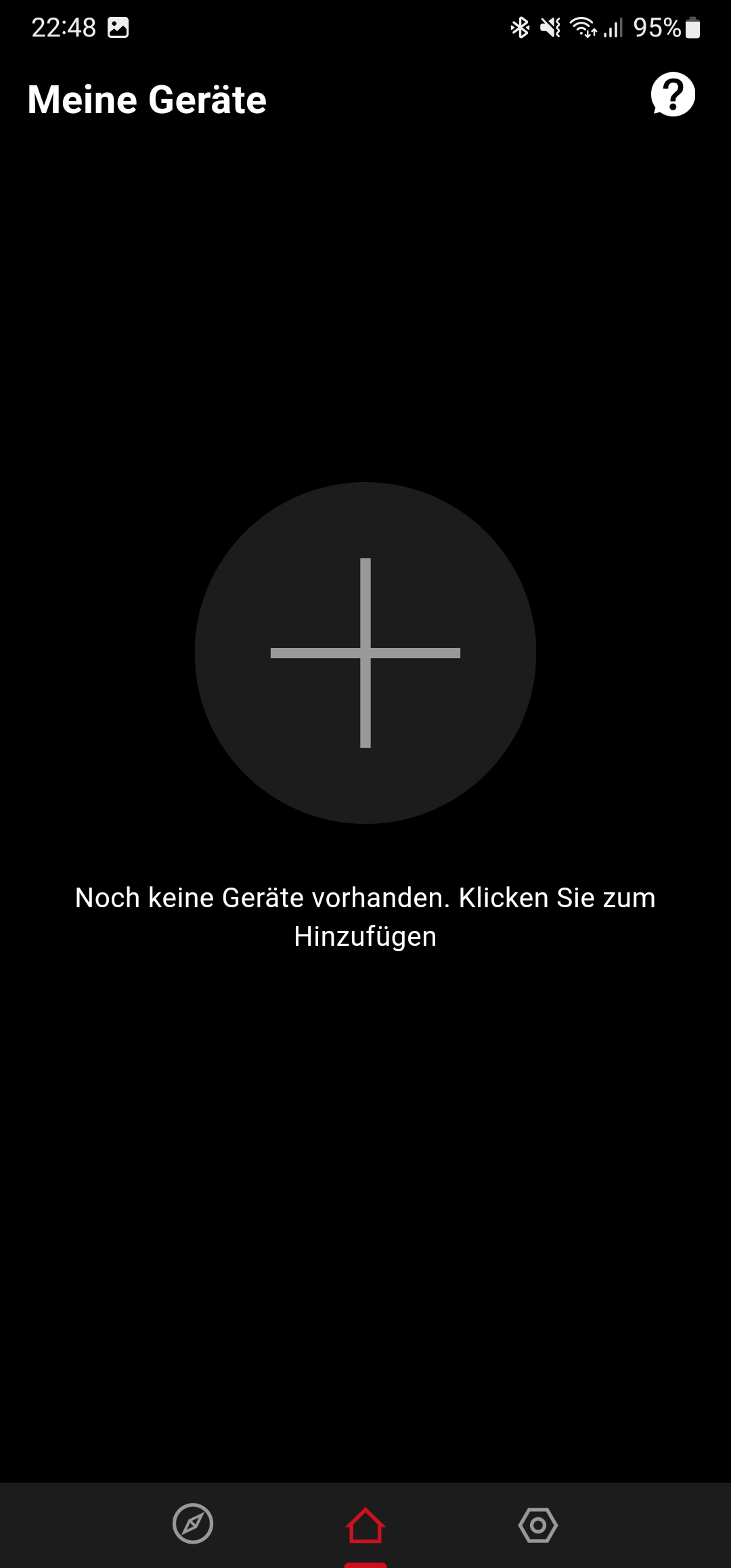731x1568 pixels.
Task: Switch to the compass discover tab
Action: (193, 1523)
